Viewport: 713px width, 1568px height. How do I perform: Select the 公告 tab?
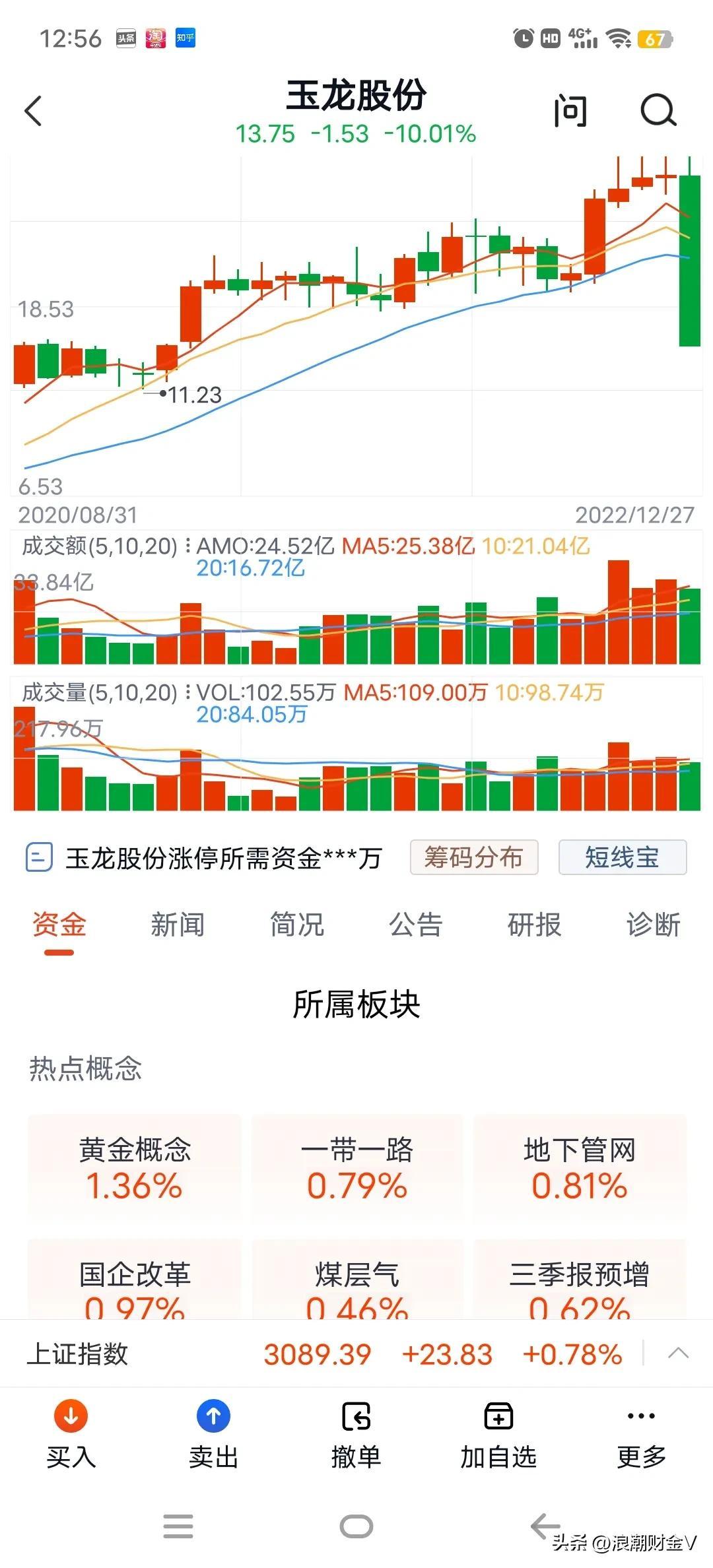coord(415,925)
